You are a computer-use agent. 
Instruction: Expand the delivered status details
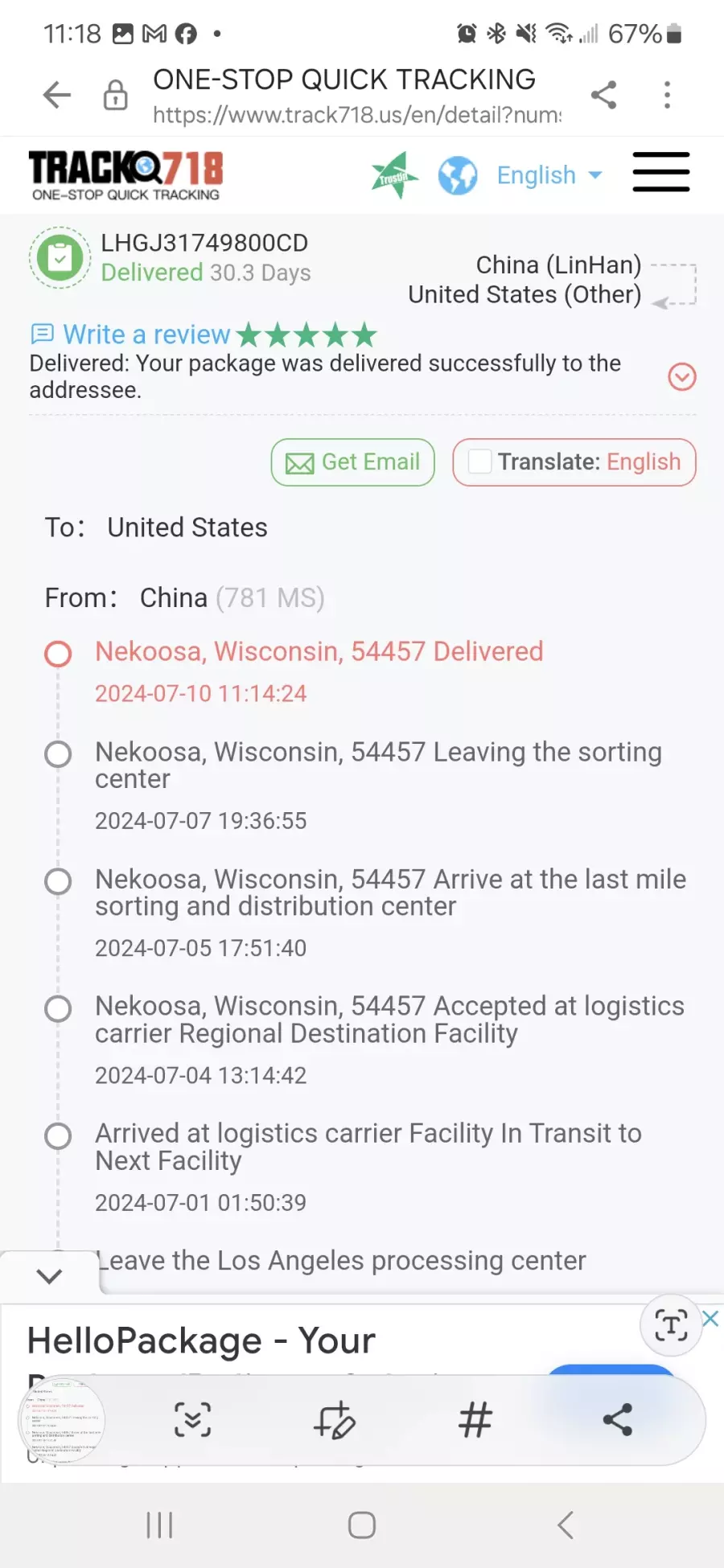[x=682, y=376]
